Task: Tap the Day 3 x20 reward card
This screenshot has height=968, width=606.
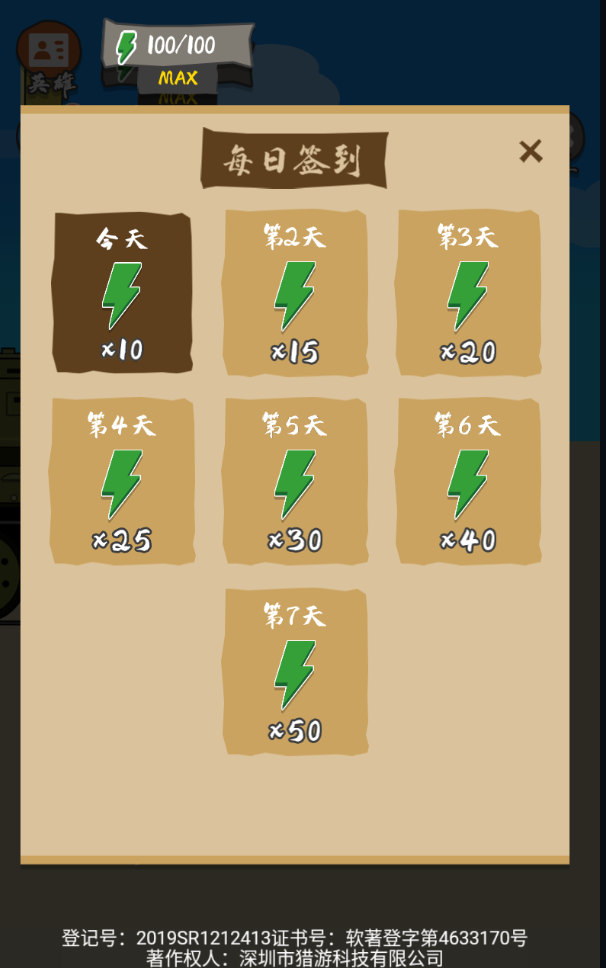Action: tap(468, 294)
